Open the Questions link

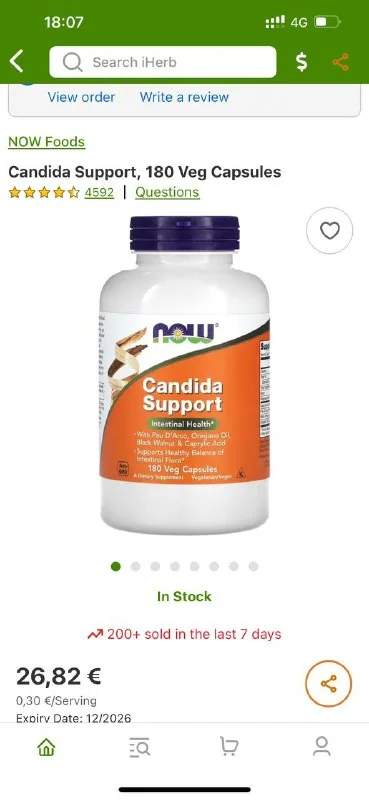click(167, 192)
